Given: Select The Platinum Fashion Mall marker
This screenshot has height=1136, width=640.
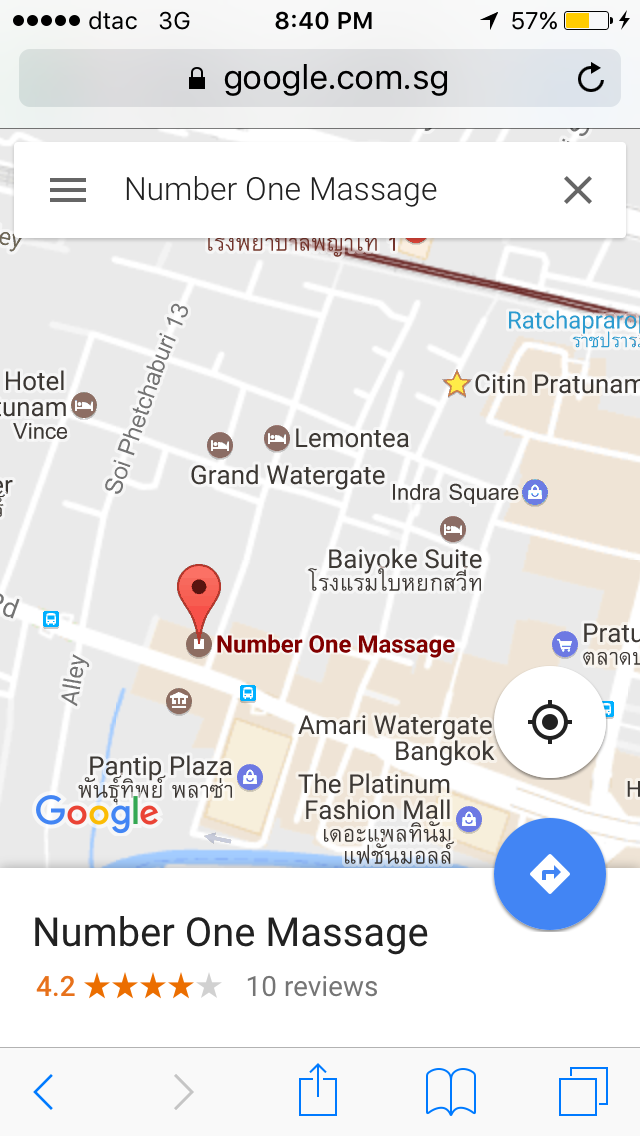Looking at the screenshot, I should click(468, 820).
